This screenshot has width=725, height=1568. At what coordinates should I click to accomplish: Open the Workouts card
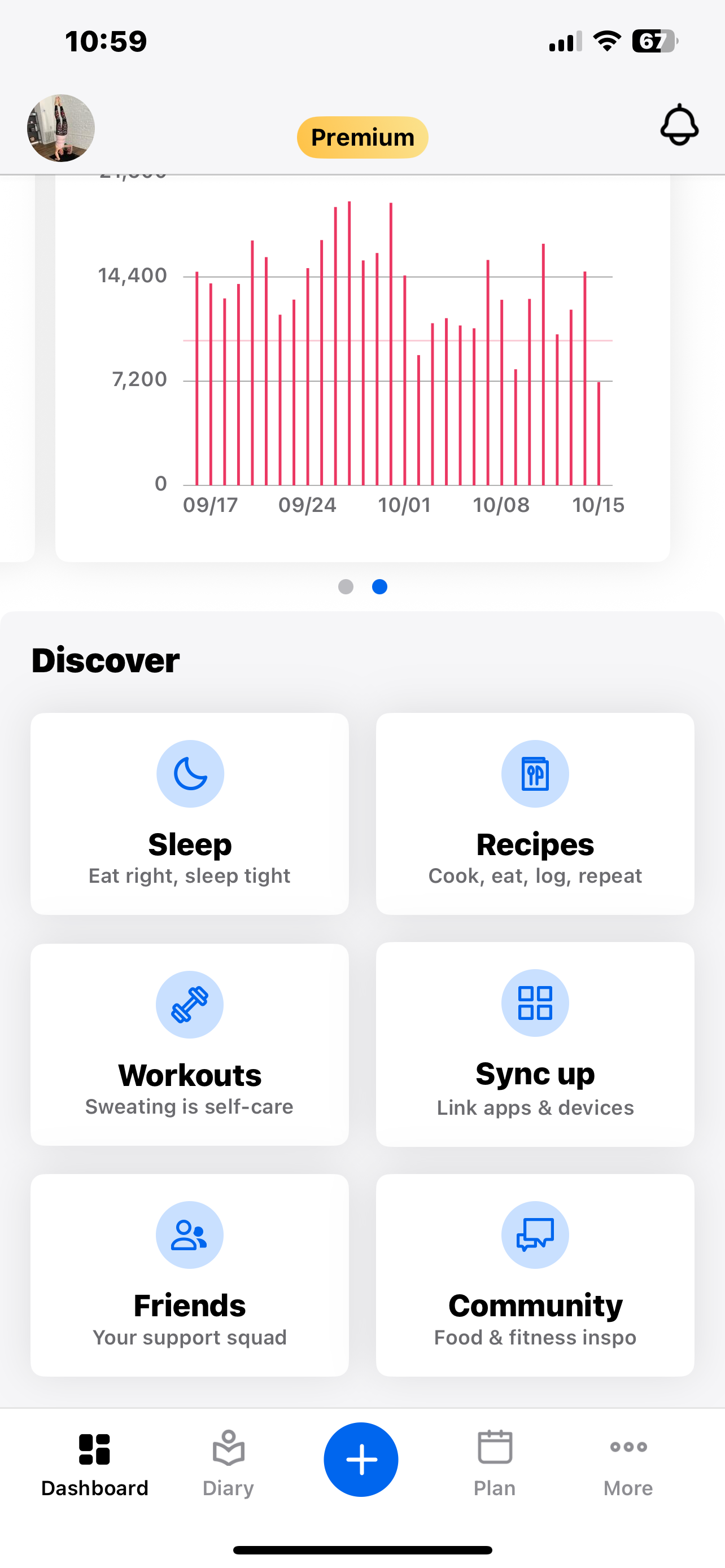pos(189,1044)
